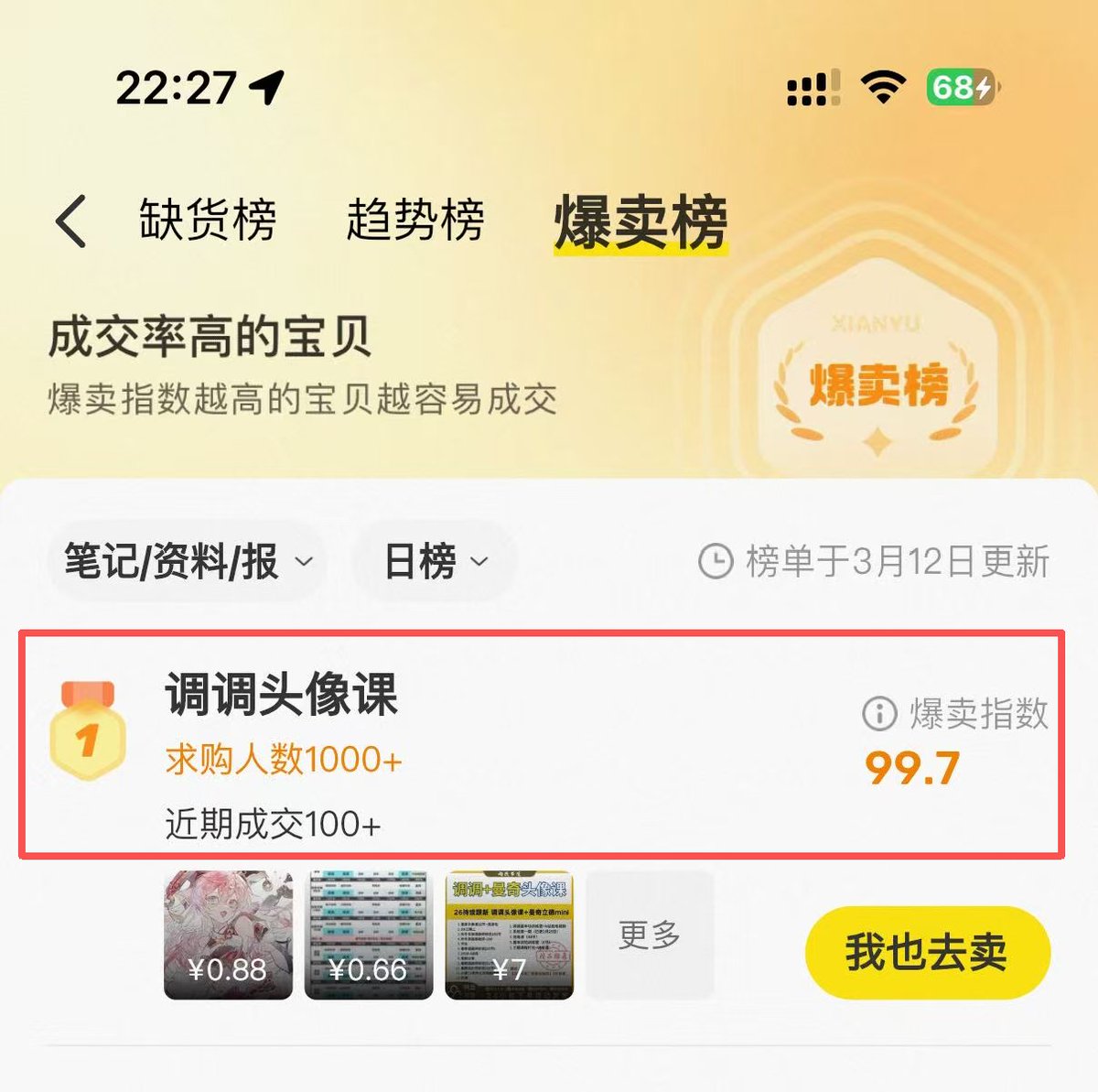Select the 爆卖榜 tab
This screenshot has width=1098, height=1092.
[x=640, y=222]
